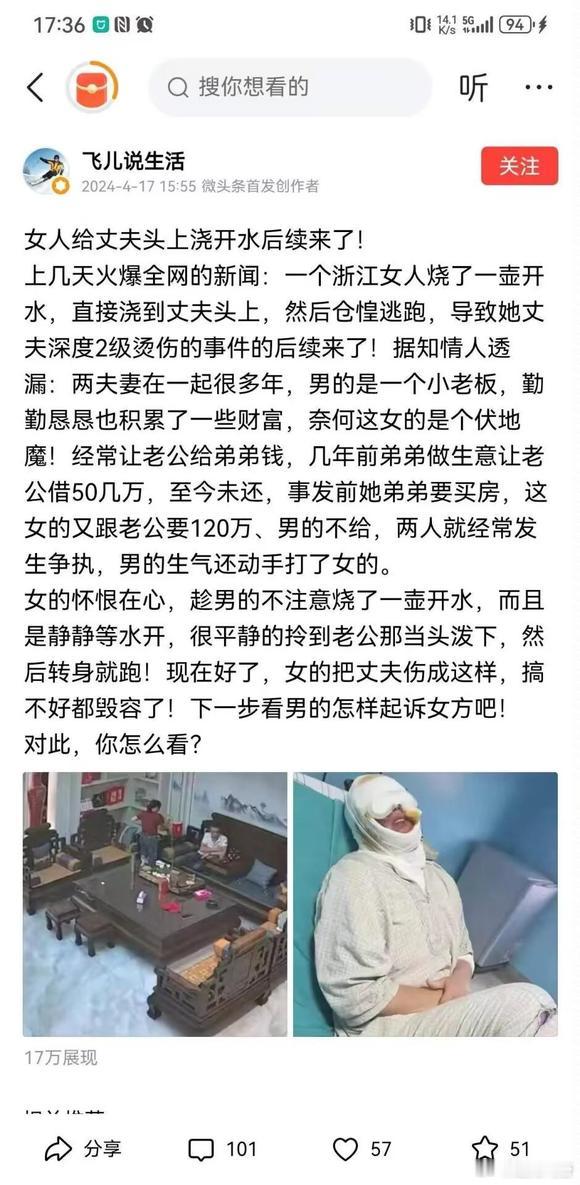View the bandaged man photo
580x1185 pixels.
pos(425,904)
